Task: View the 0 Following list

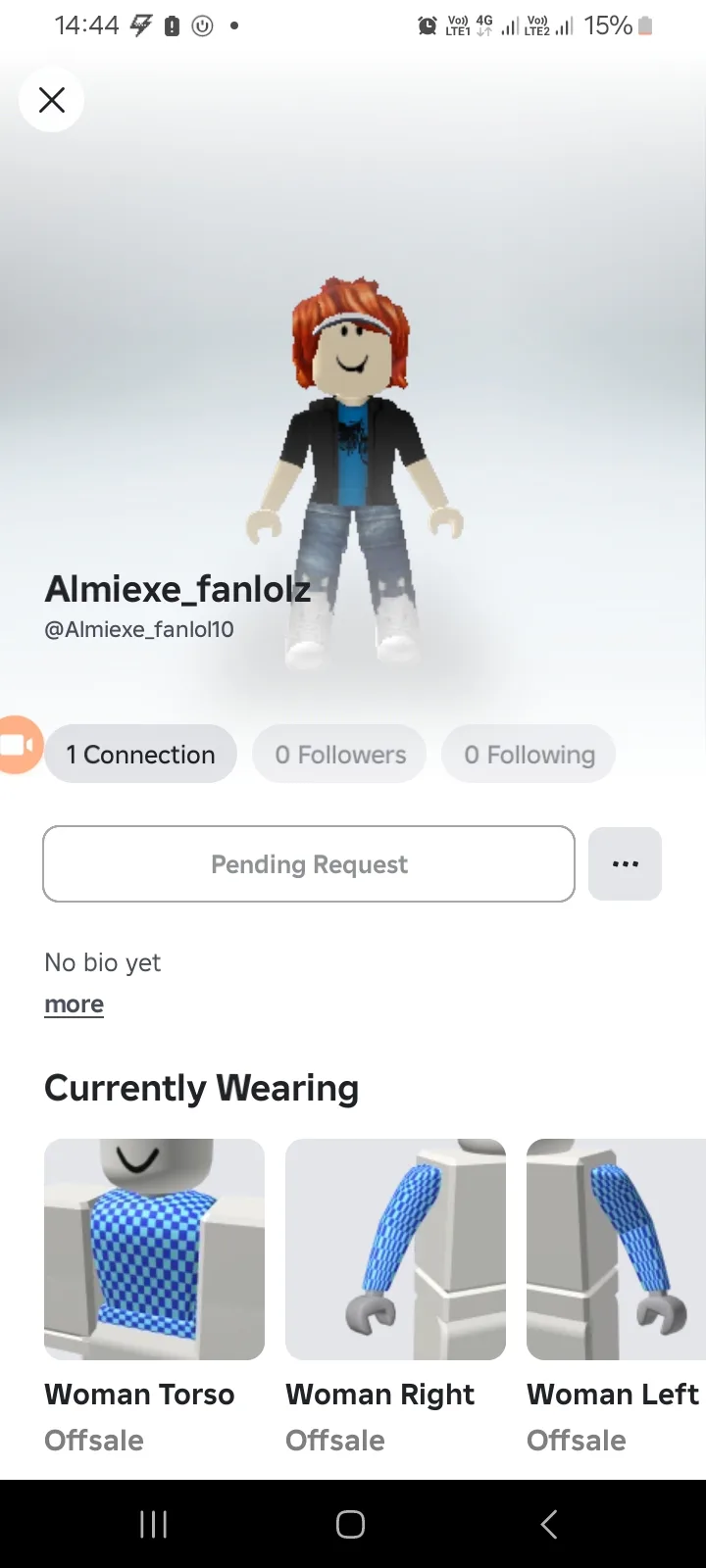Action: point(529,755)
